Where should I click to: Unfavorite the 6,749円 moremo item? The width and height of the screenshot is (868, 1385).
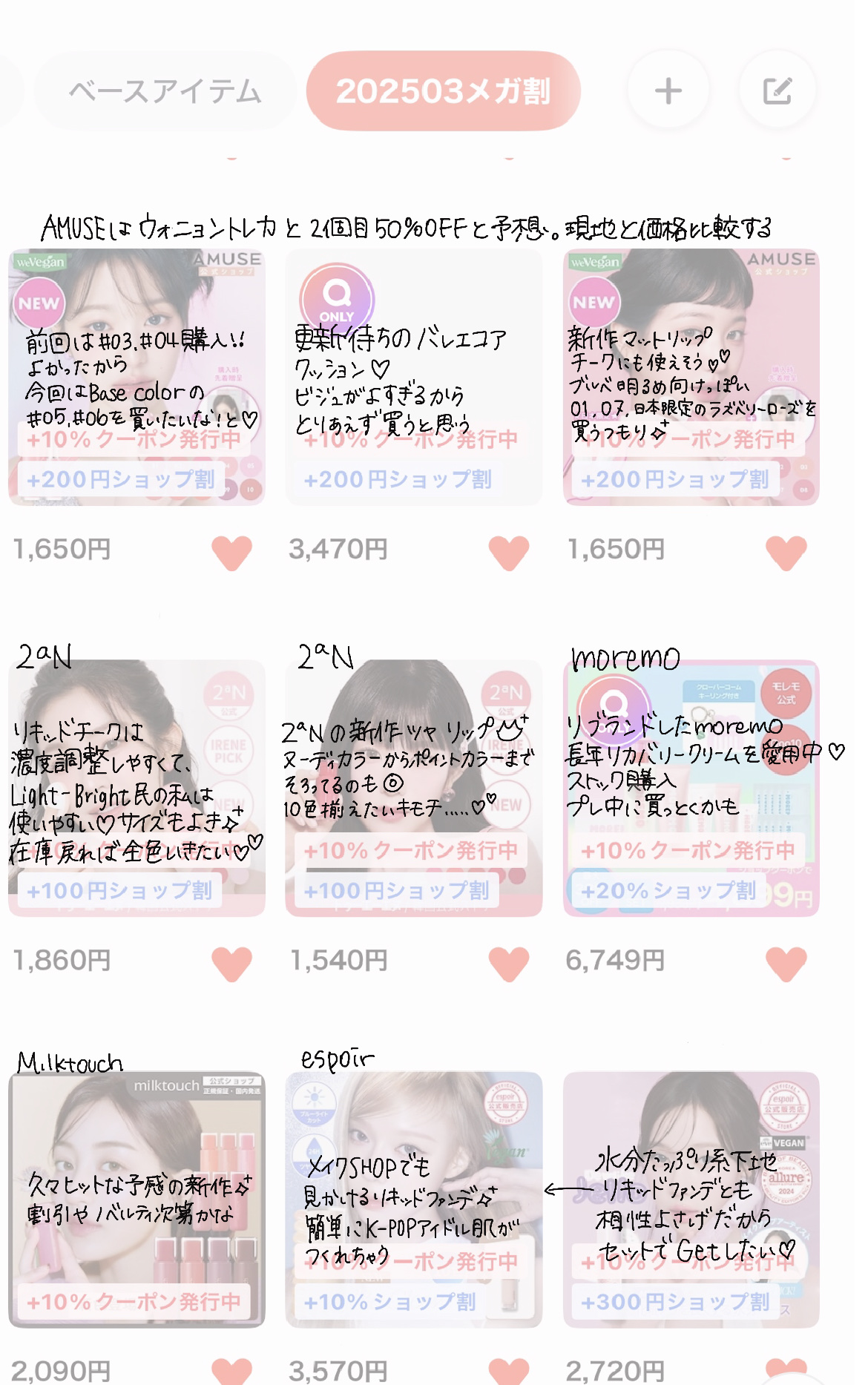(x=786, y=963)
